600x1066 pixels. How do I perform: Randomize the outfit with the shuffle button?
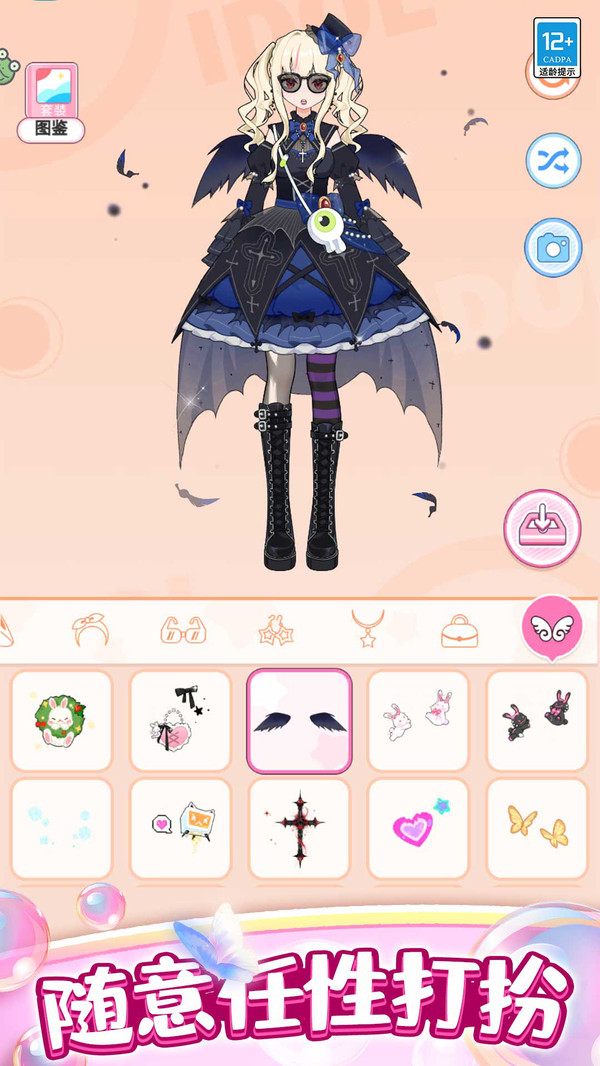pyautogui.click(x=553, y=162)
